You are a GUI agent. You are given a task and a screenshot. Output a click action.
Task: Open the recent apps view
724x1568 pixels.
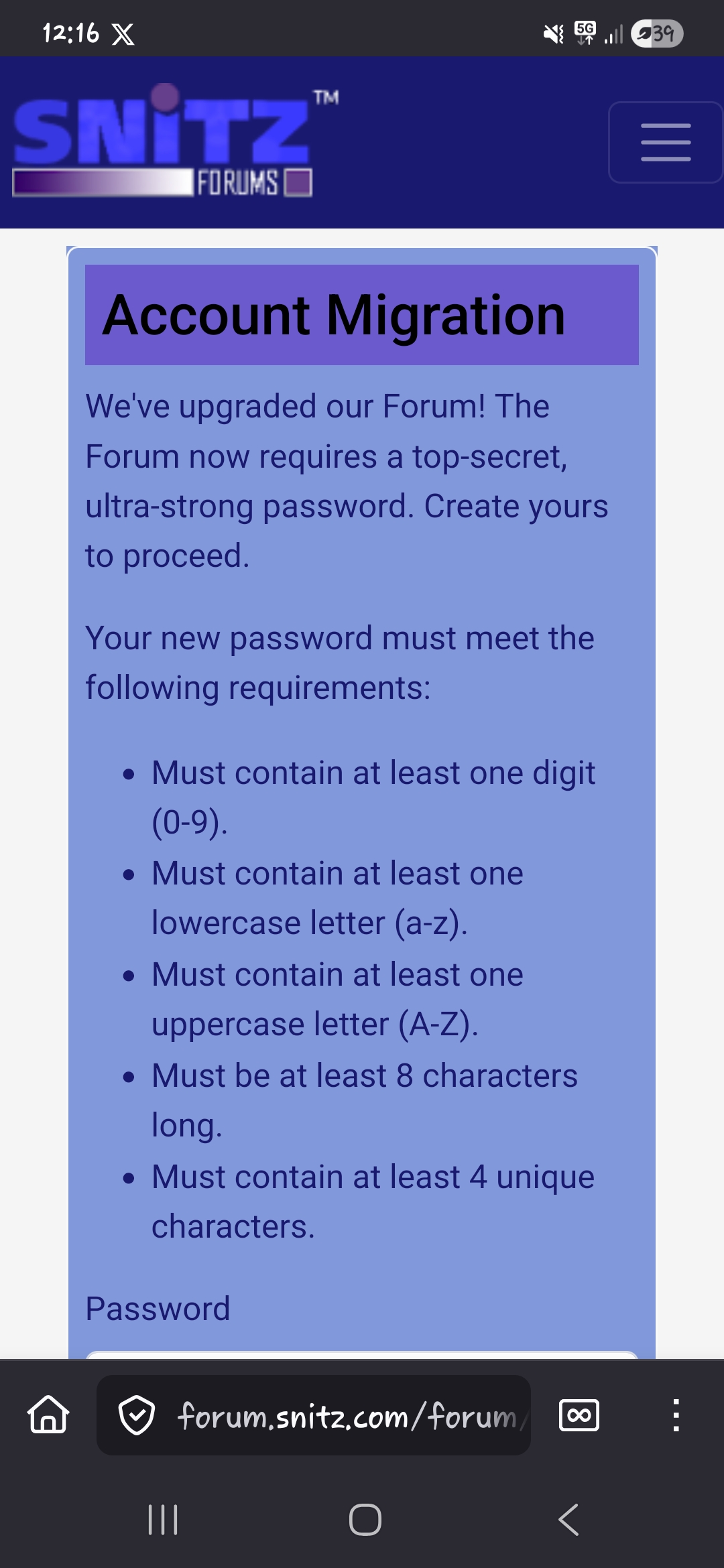[163, 1520]
